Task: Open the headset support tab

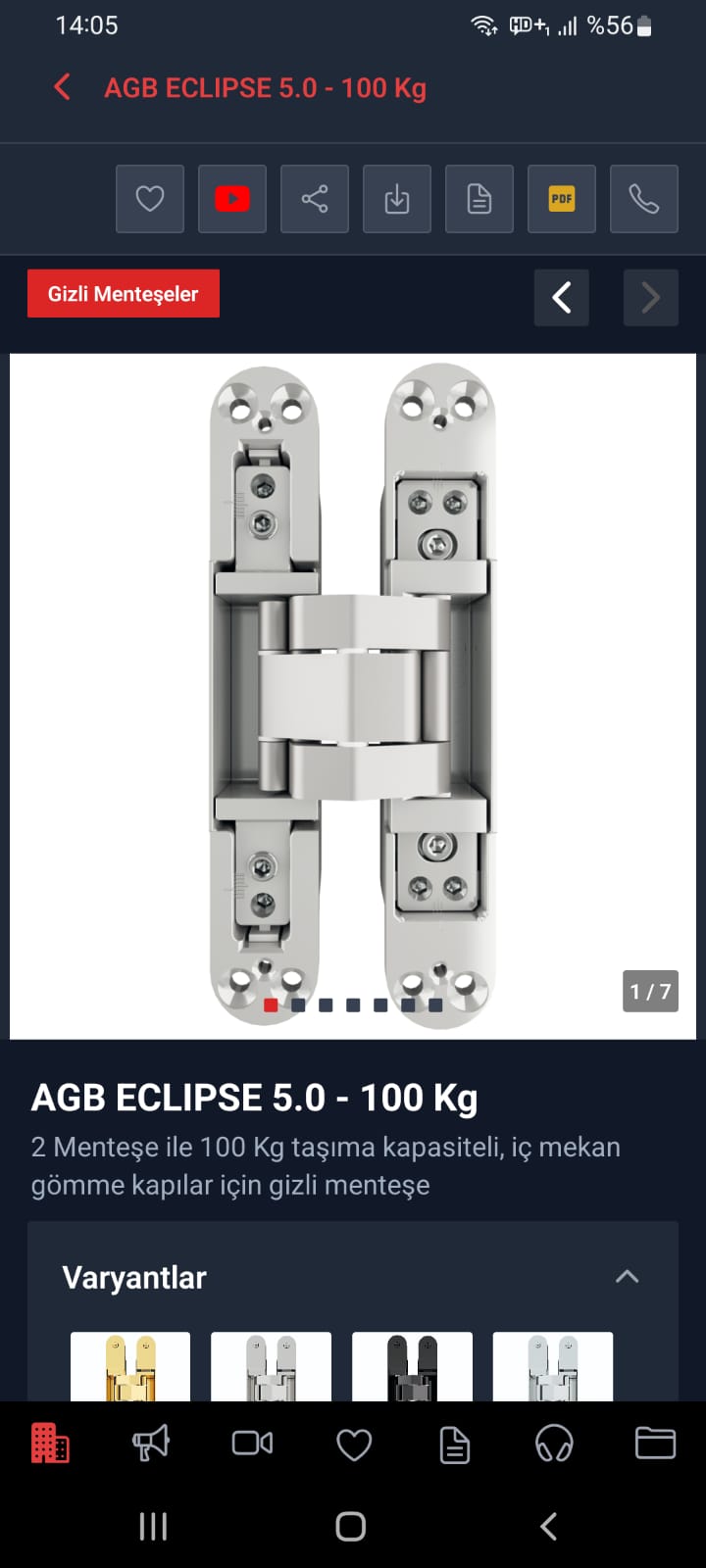Action: pos(554,1444)
